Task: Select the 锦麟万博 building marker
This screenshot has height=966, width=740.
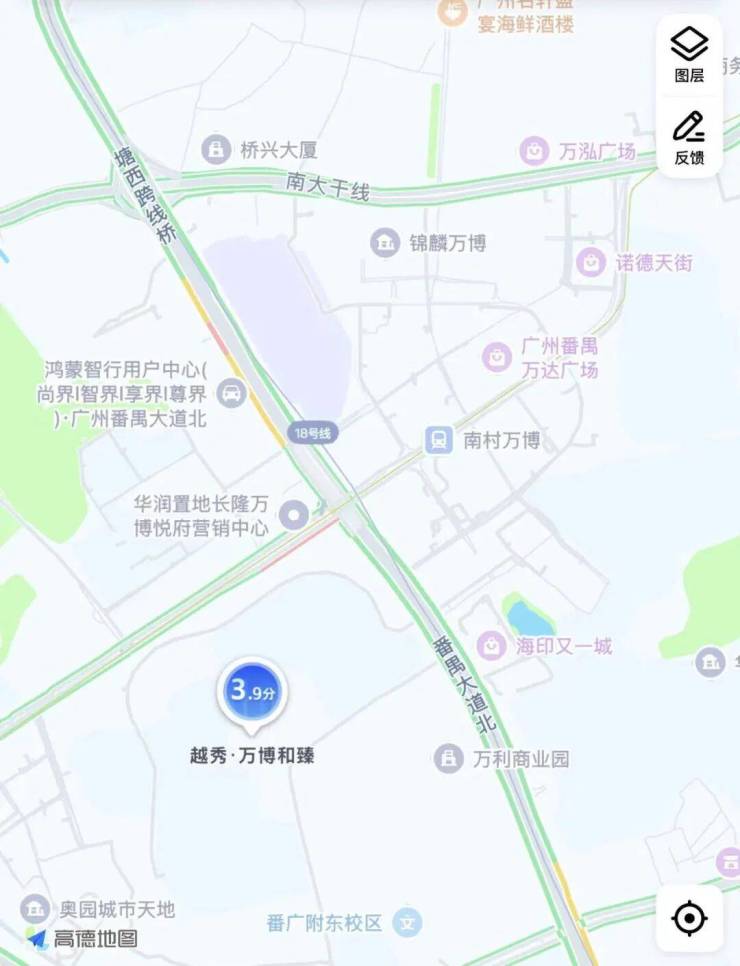Action: click(385, 243)
